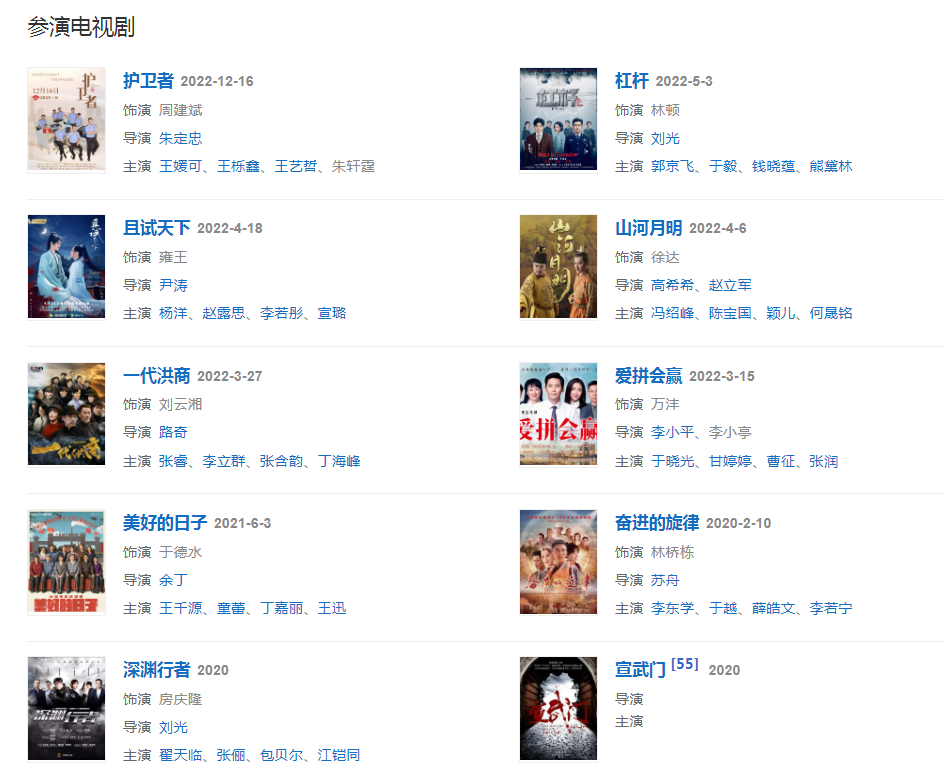Viewport: 944px width, 776px height.
Task: Tap actor 王迅's link
Action: coord(332,608)
